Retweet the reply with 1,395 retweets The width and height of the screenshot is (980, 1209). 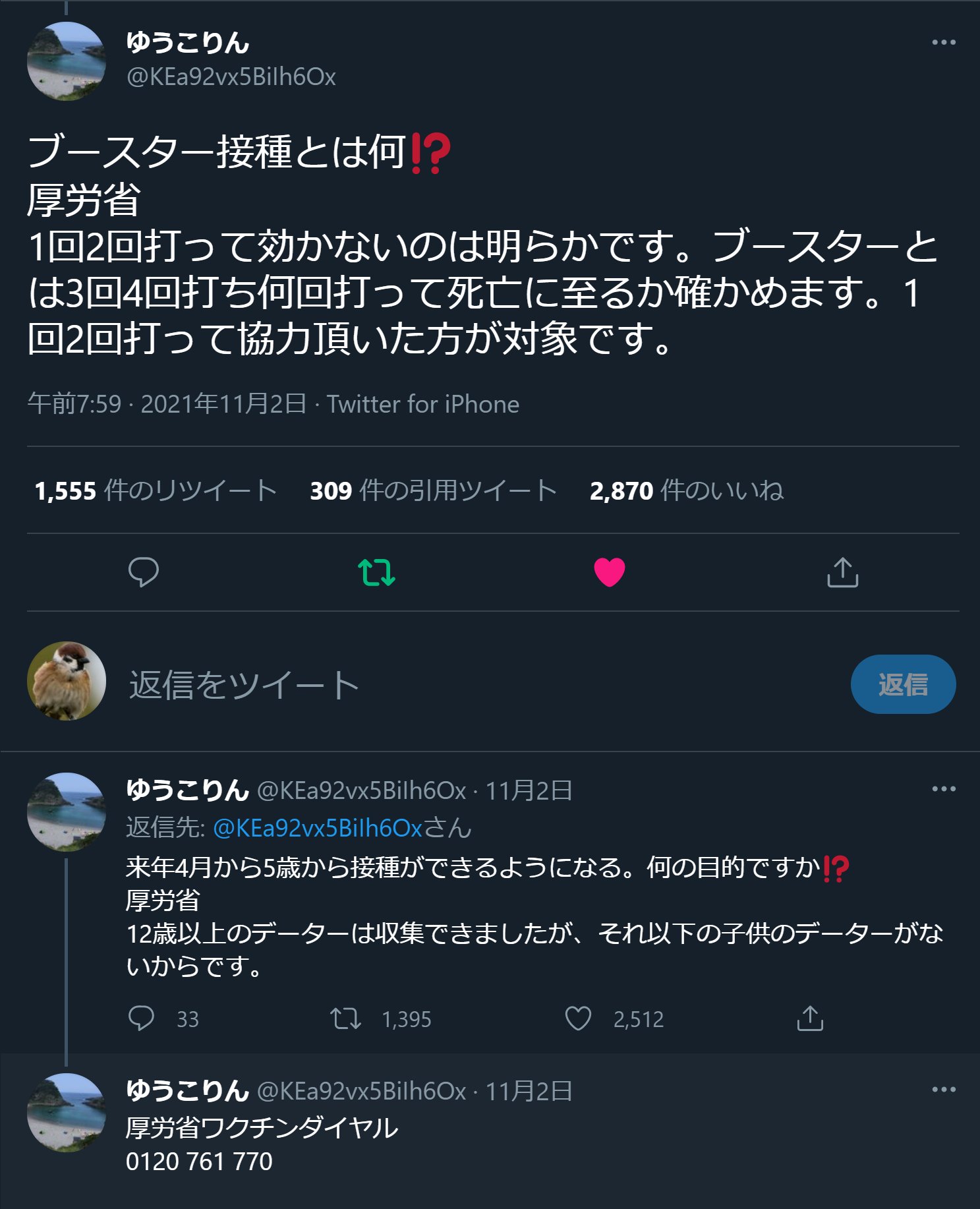coord(345,1018)
